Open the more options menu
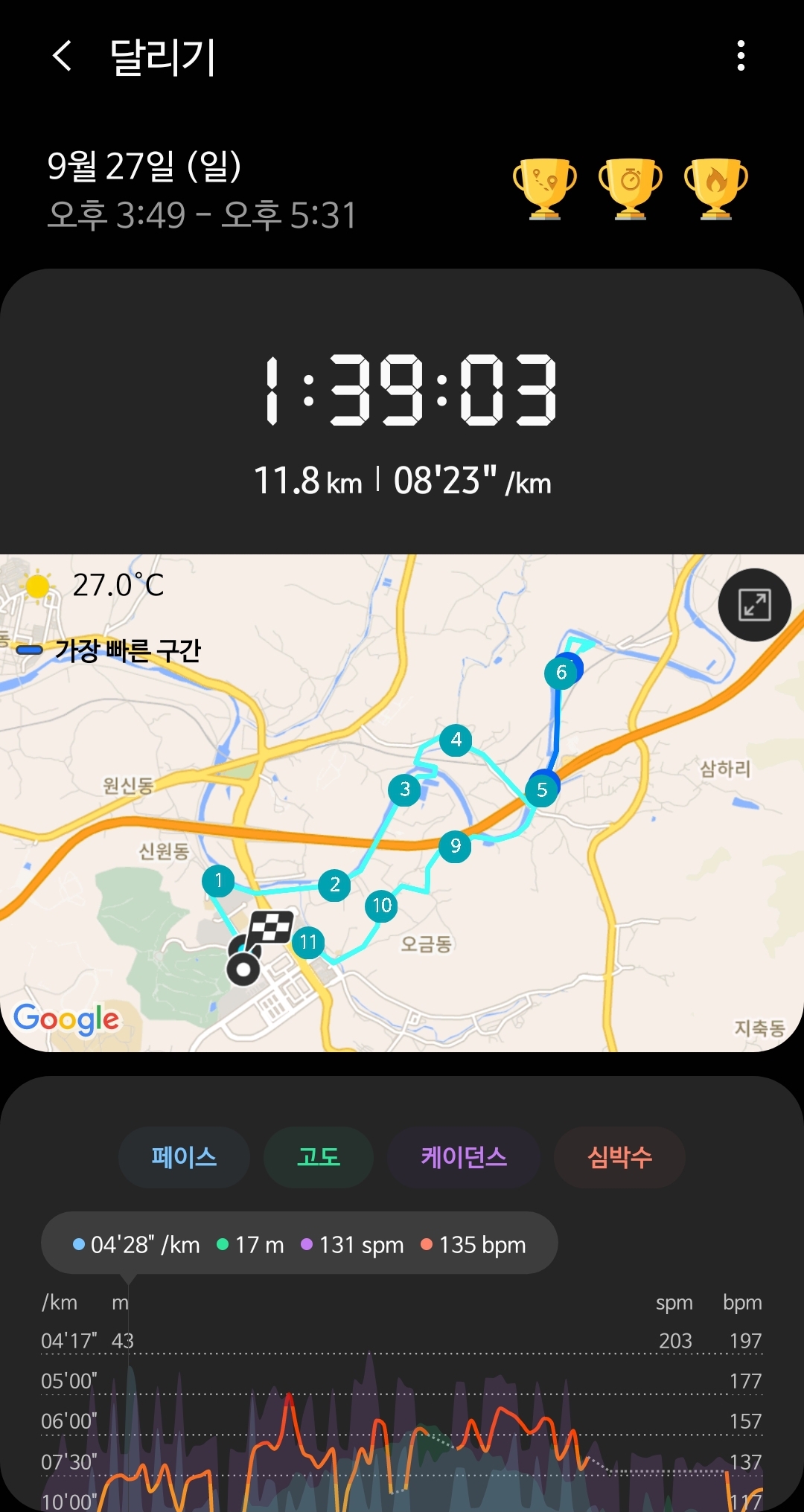 click(x=740, y=57)
